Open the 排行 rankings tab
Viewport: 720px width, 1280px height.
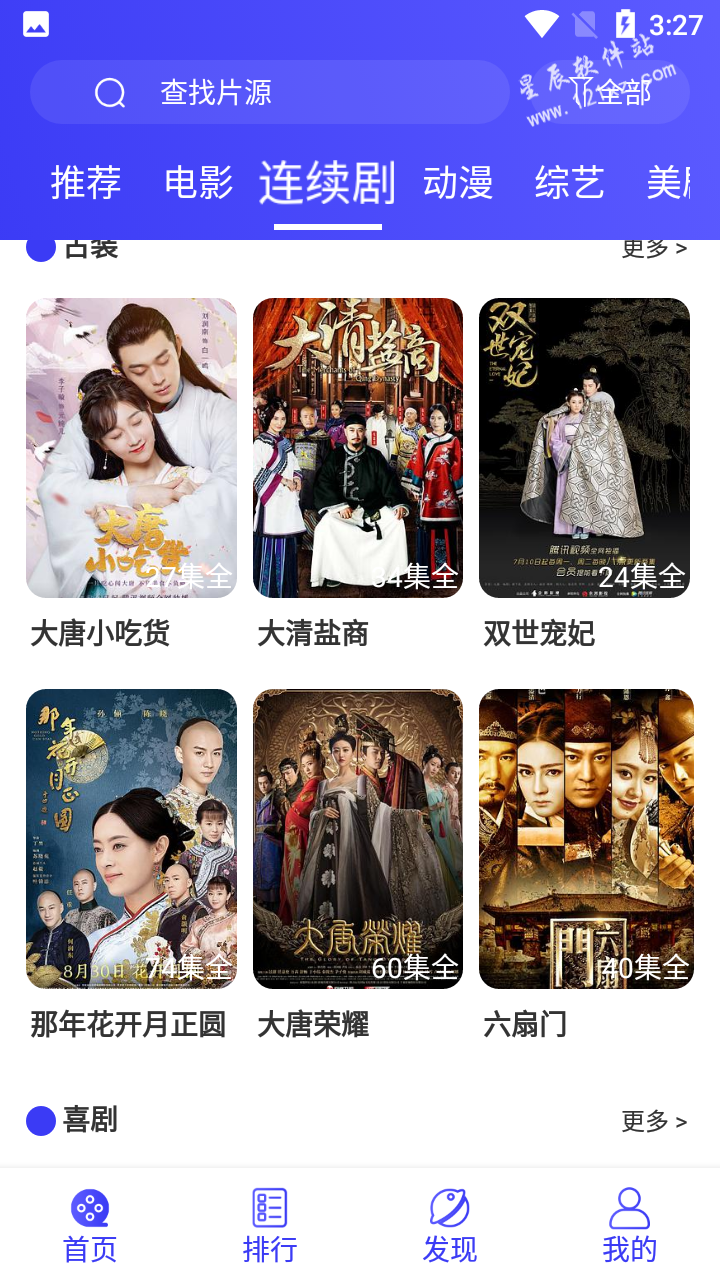[x=270, y=1226]
